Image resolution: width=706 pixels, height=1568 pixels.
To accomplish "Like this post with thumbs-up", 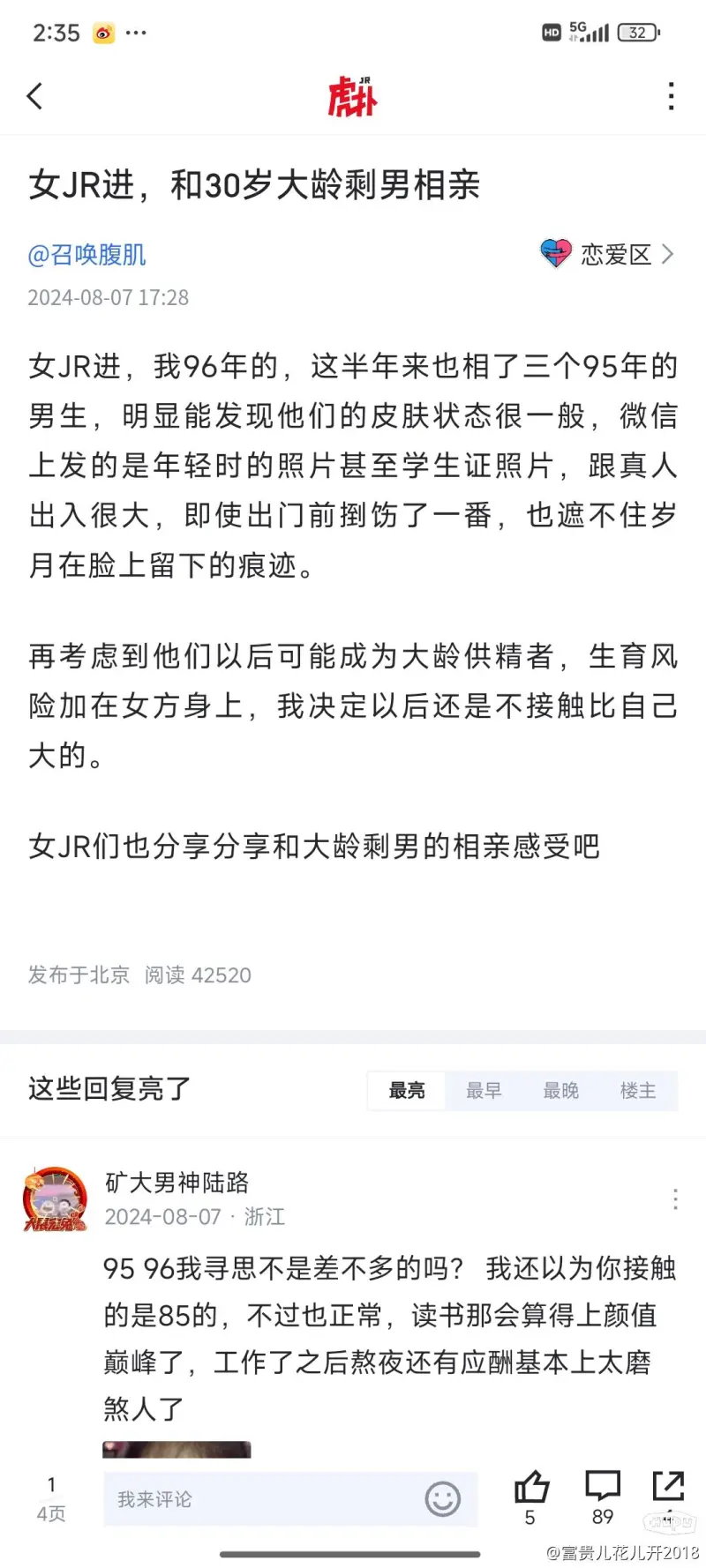I will tap(530, 1497).
